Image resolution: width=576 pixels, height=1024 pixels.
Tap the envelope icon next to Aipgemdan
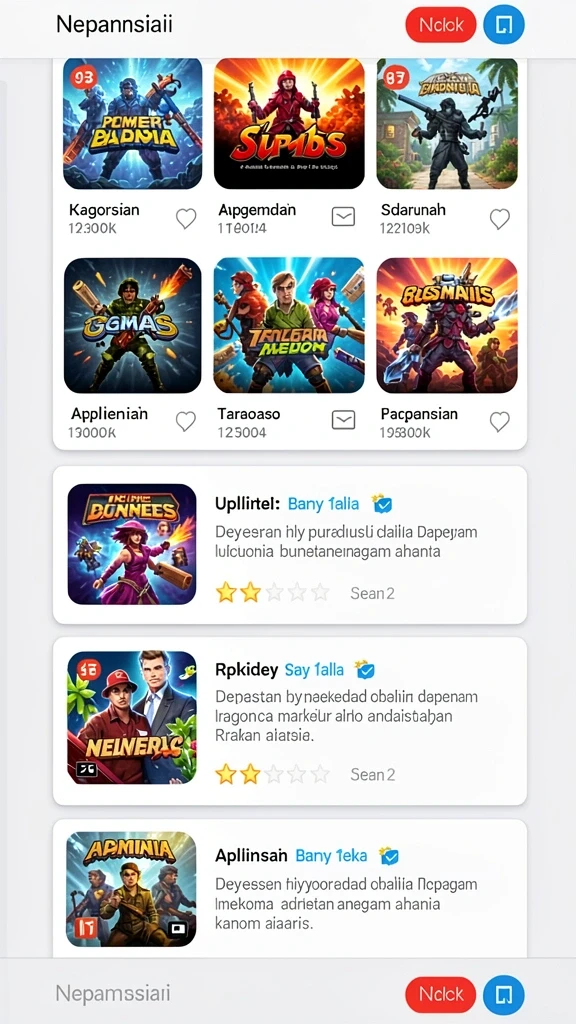point(344,217)
